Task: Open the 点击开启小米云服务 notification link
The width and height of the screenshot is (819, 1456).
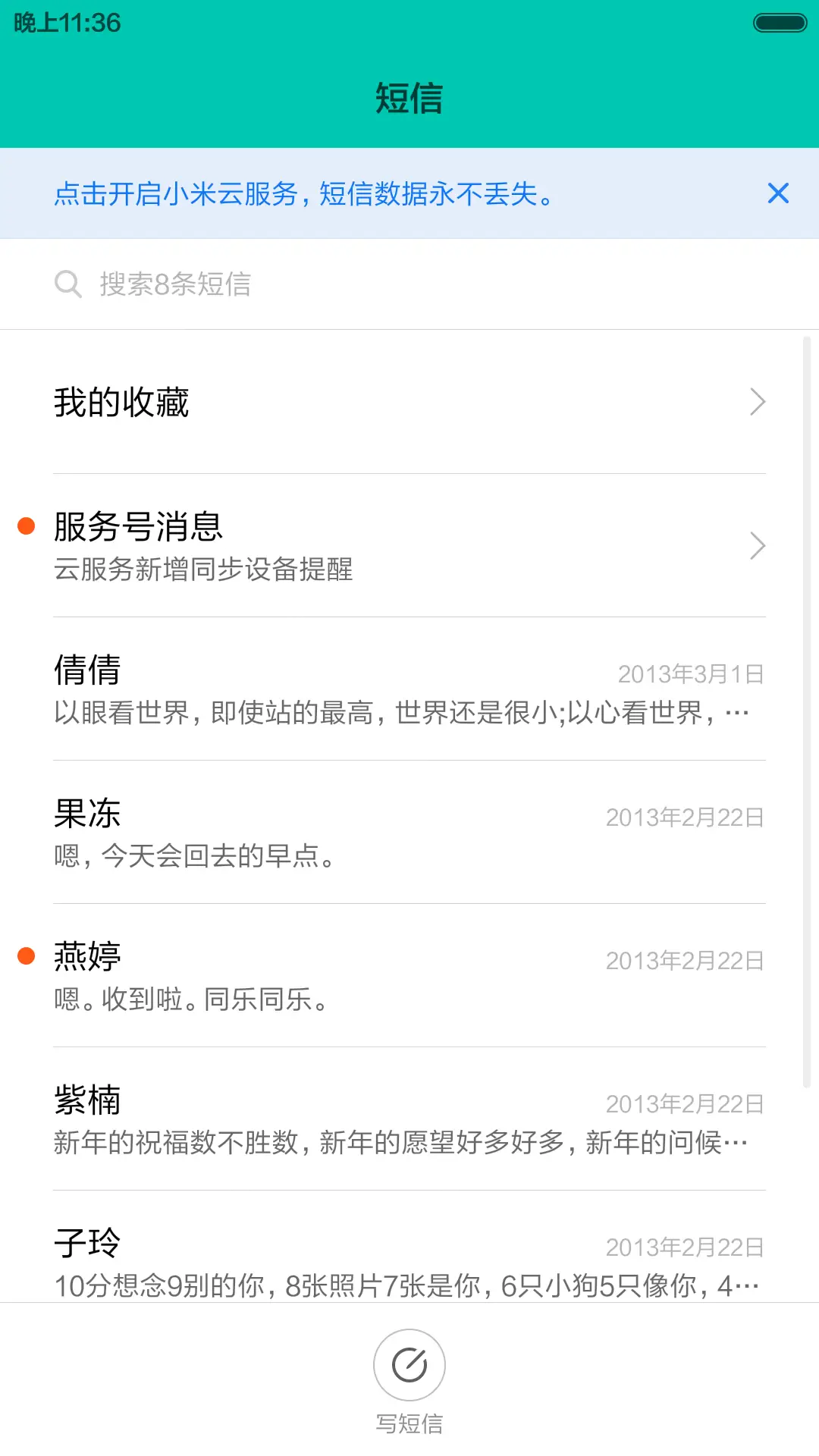Action: (303, 193)
